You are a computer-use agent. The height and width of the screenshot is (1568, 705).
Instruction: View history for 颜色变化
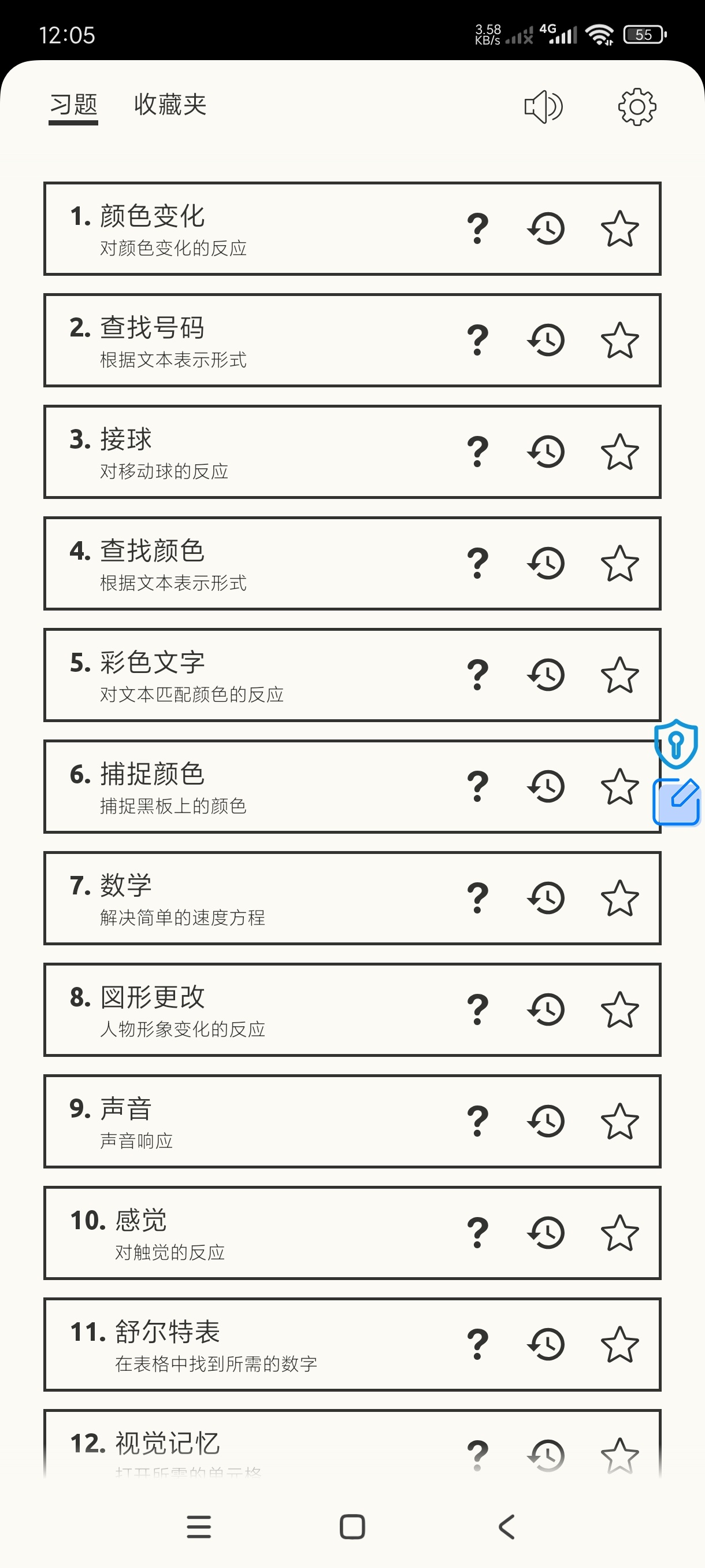546,229
